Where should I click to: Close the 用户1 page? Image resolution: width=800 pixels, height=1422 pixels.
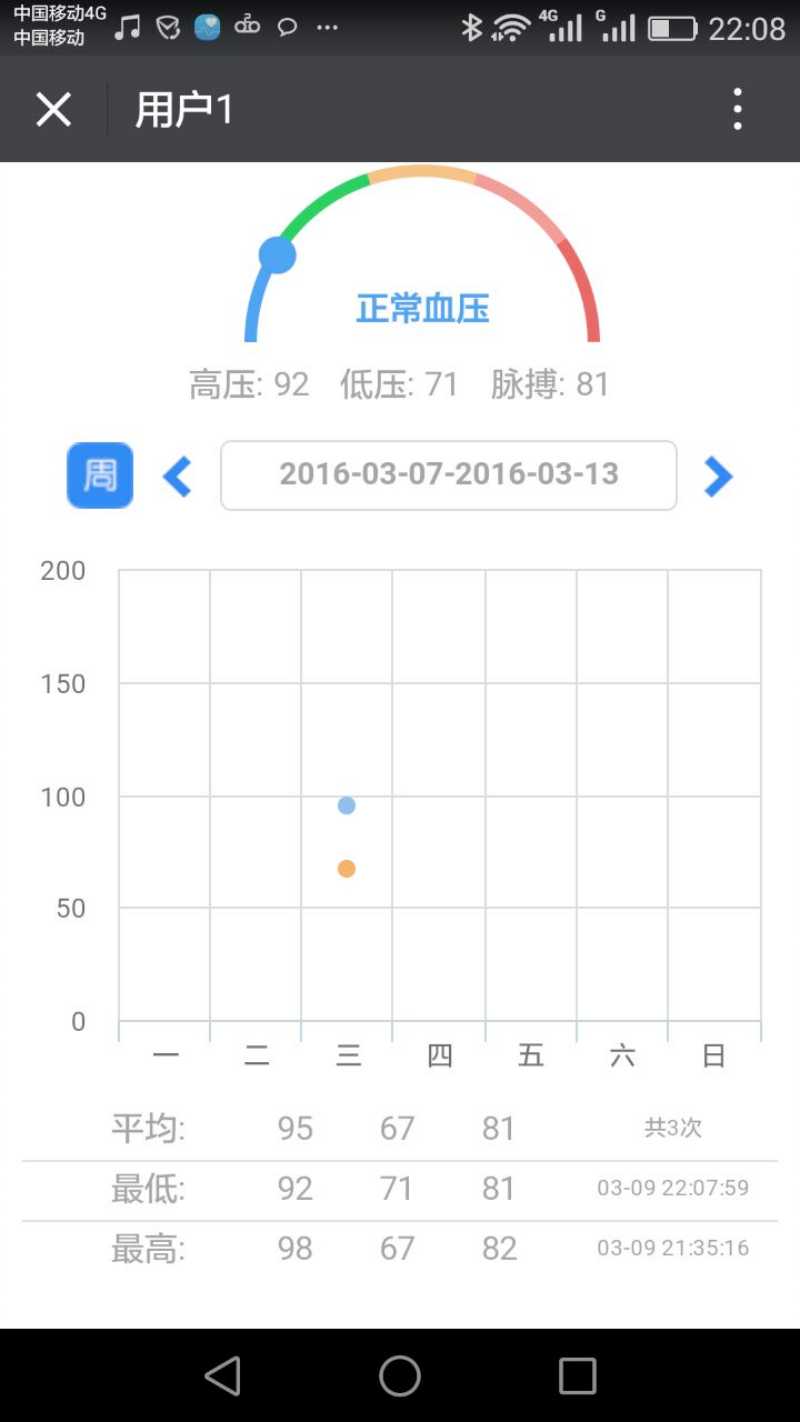pyautogui.click(x=53, y=109)
